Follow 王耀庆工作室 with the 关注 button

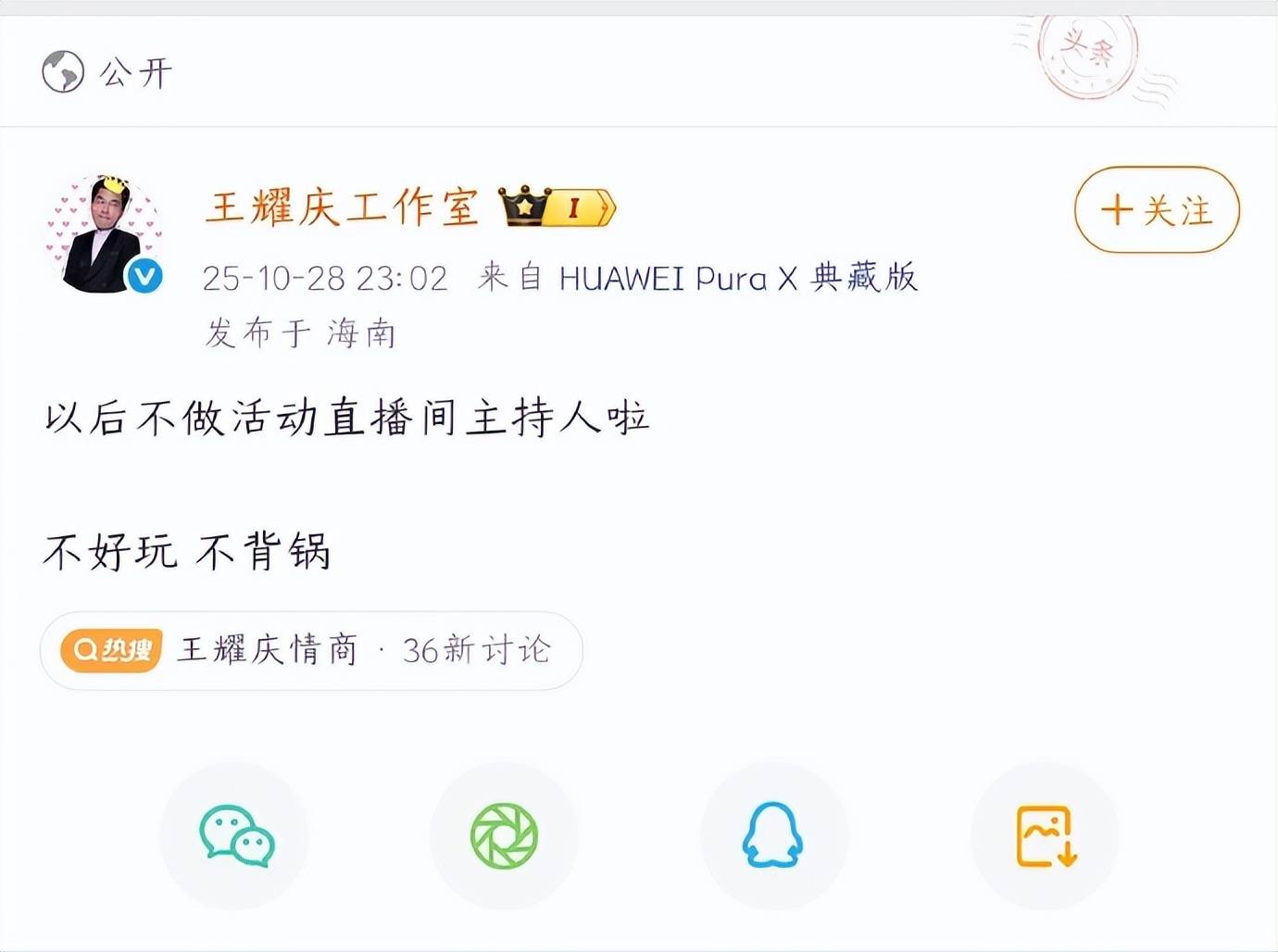[x=1156, y=210]
